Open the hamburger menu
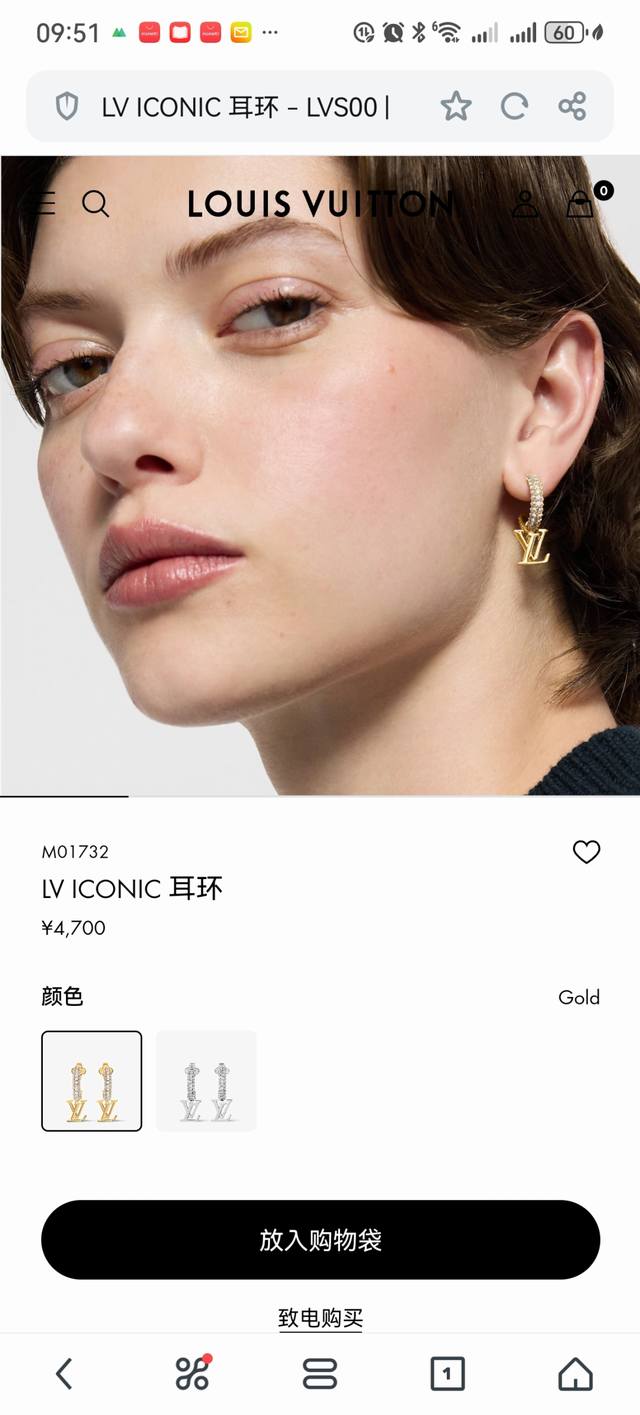Image resolution: width=640 pixels, height=1415 pixels. 40,204
